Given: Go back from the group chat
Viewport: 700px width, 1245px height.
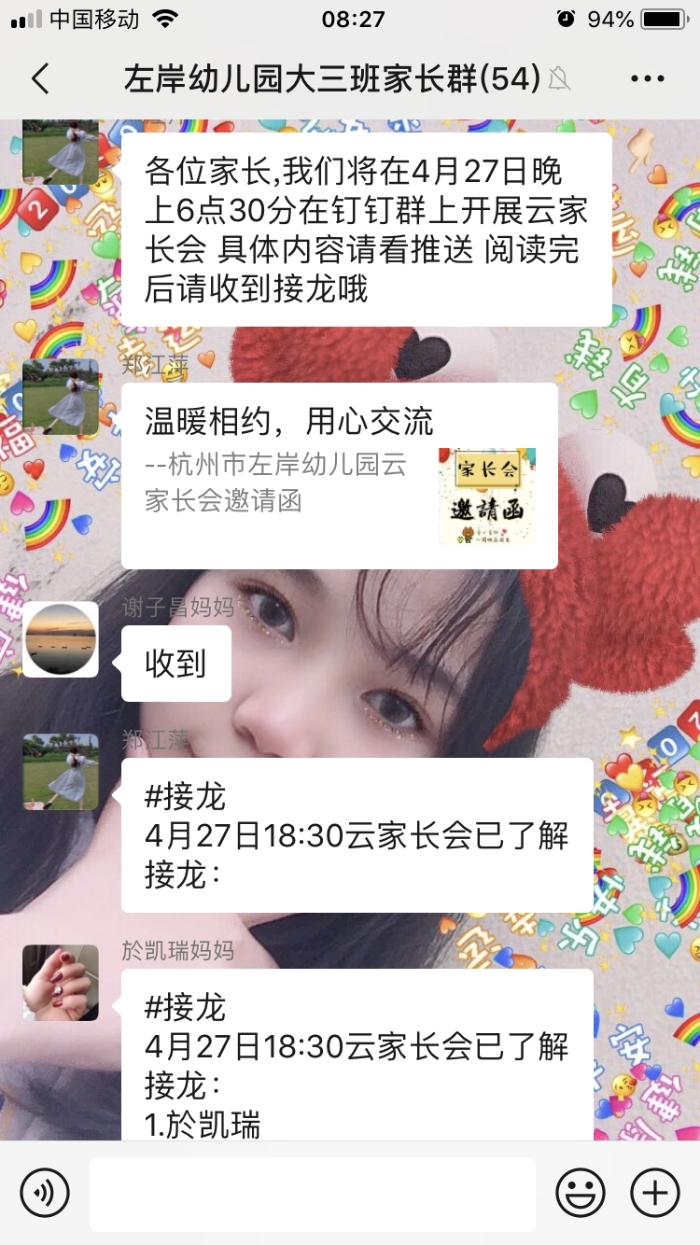Looking at the screenshot, I should coord(40,78).
